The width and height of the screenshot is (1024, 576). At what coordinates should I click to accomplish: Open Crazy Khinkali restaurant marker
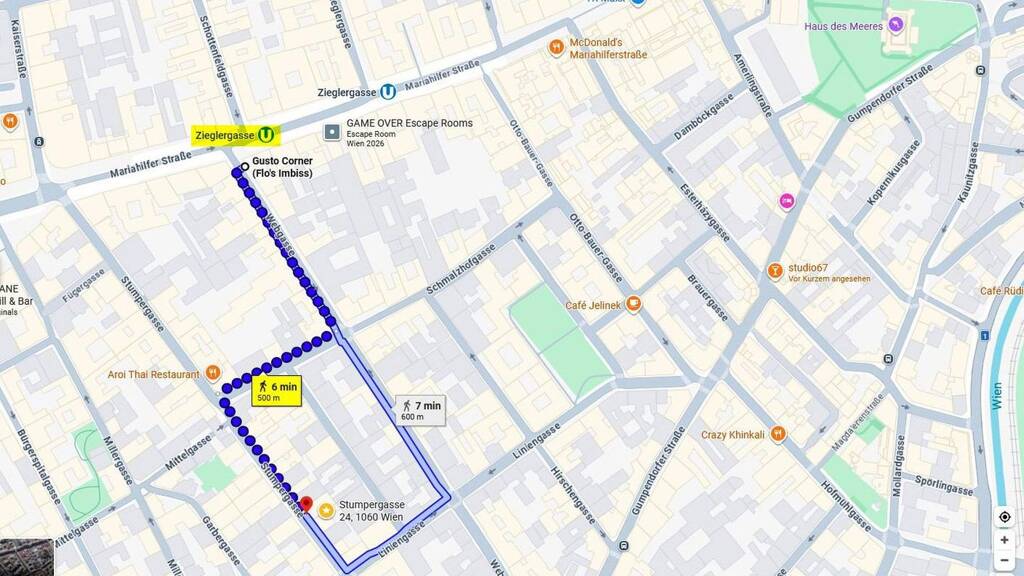coord(777,434)
